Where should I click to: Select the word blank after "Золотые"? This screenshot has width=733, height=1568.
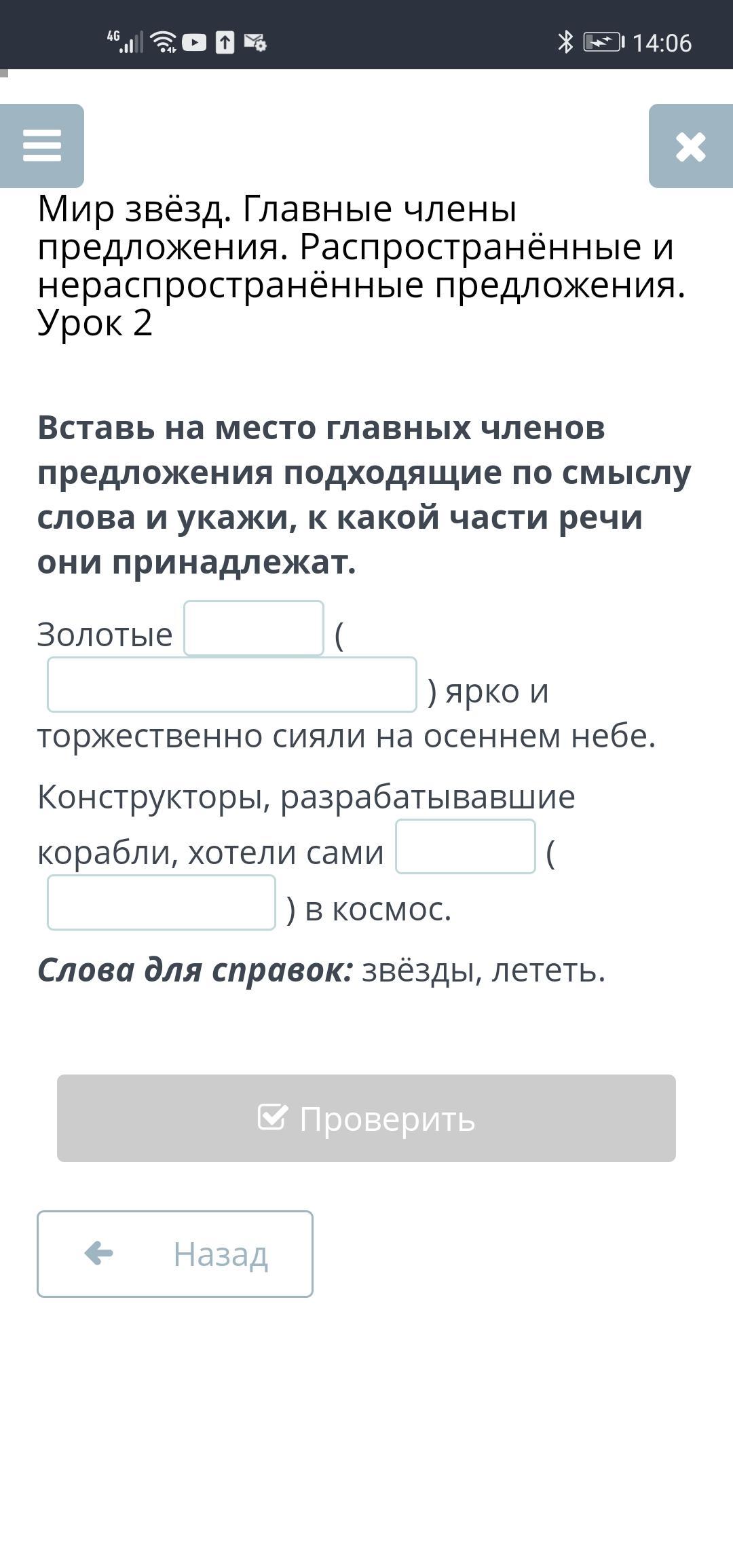(254, 629)
